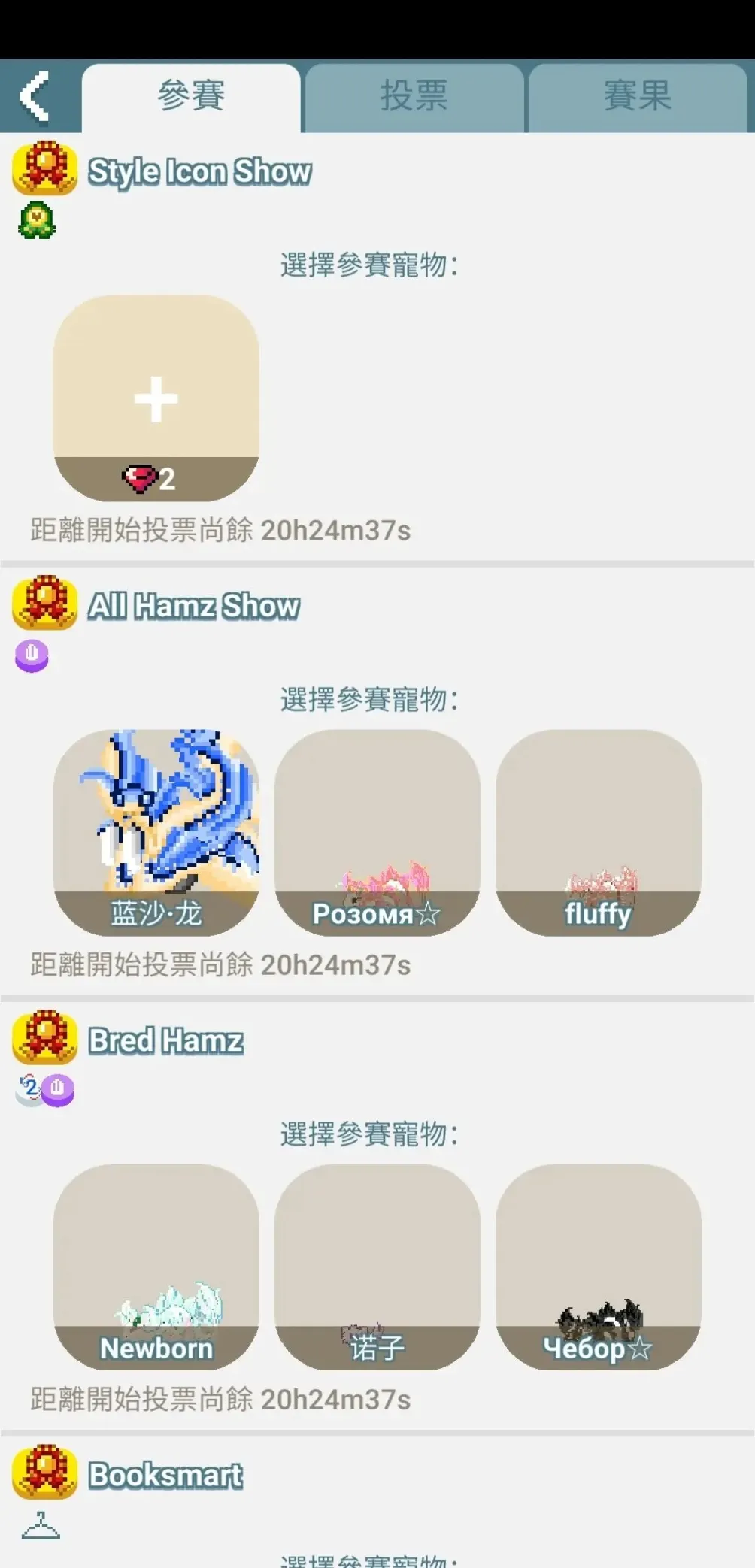Choose pet 诺子 for Bred Hamz
Image resolution: width=755 pixels, height=1568 pixels.
point(377,1267)
